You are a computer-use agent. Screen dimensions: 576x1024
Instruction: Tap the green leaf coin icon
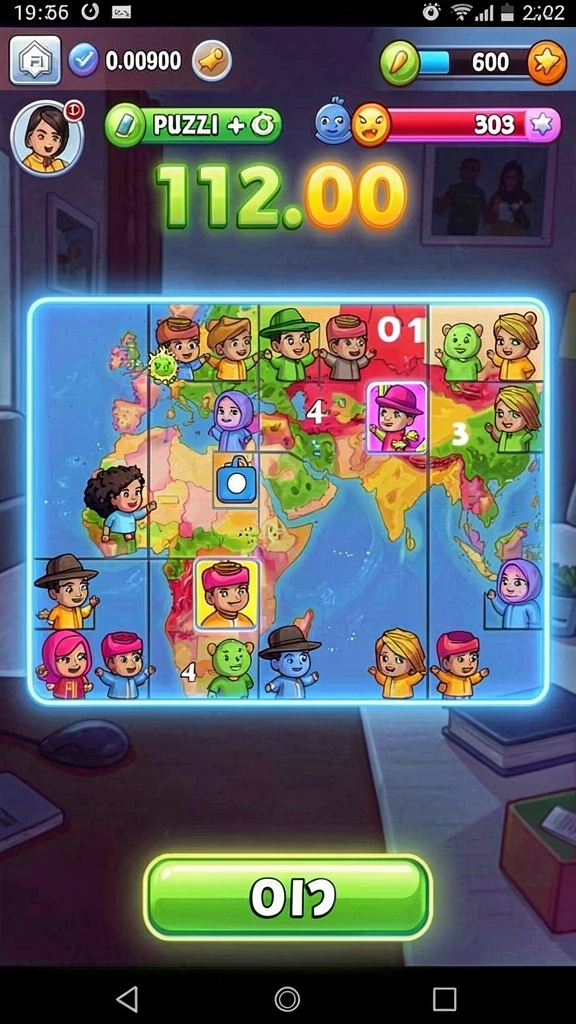pos(400,63)
